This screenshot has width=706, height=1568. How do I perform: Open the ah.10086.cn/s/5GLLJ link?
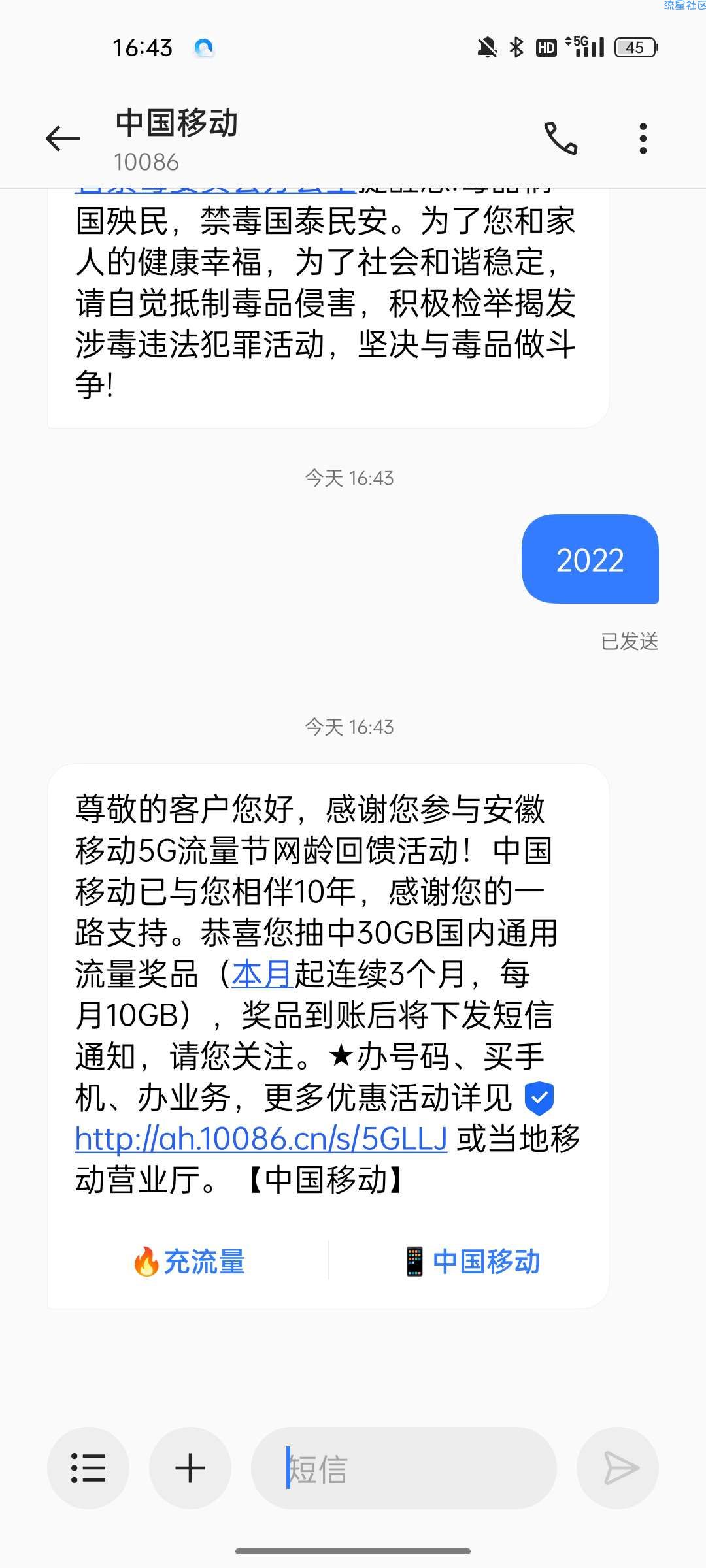click(x=261, y=1138)
